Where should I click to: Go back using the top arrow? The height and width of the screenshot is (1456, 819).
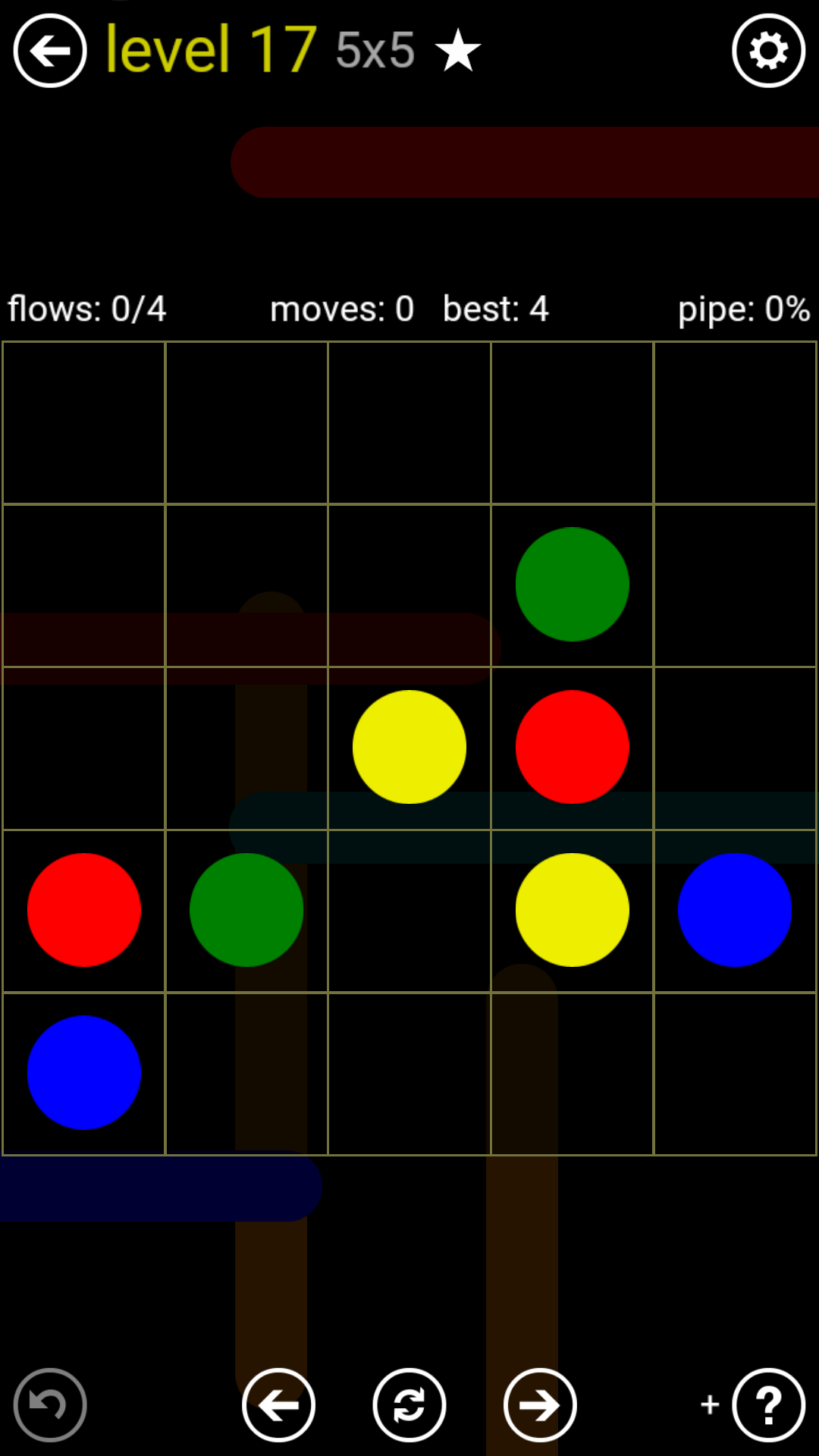50,51
